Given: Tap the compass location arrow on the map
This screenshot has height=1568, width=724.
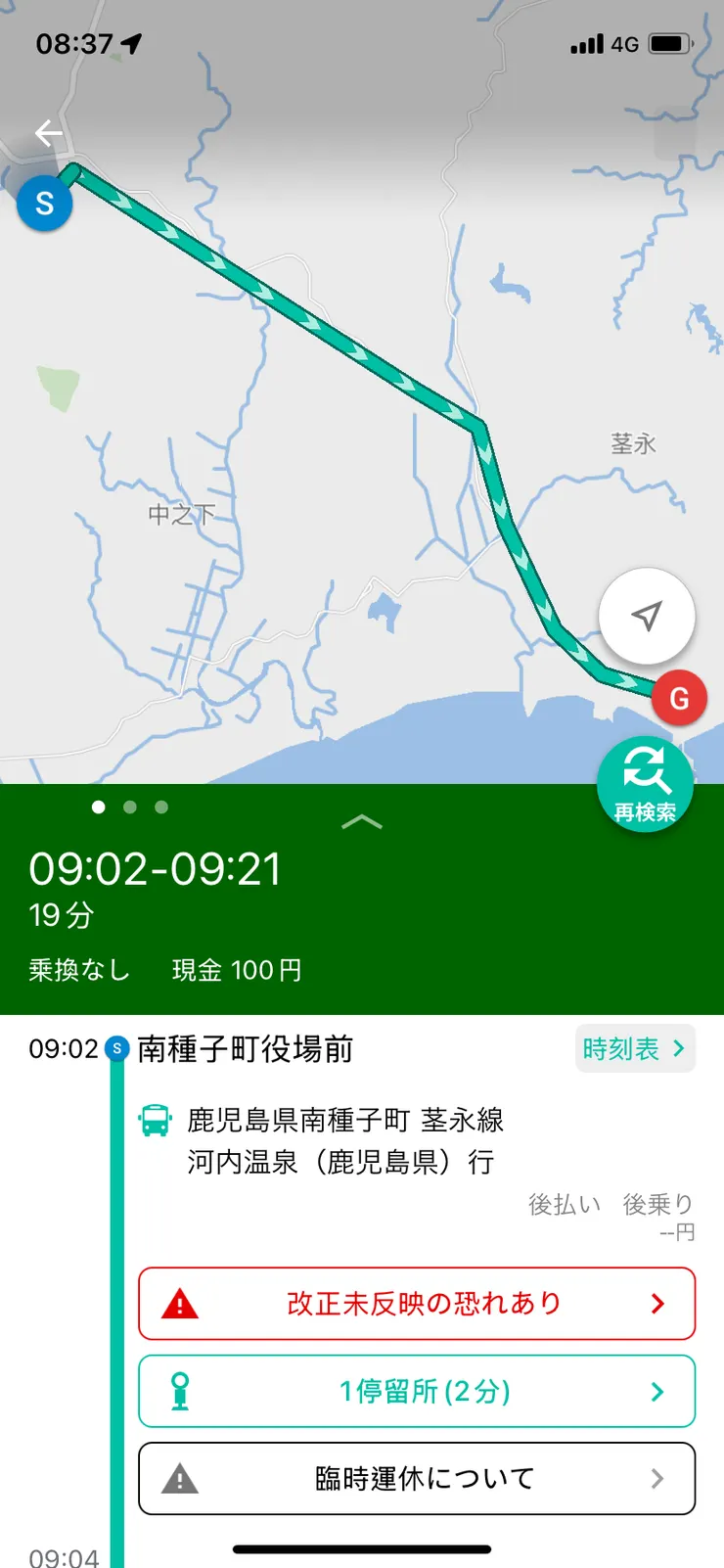Looking at the screenshot, I should (x=648, y=615).
